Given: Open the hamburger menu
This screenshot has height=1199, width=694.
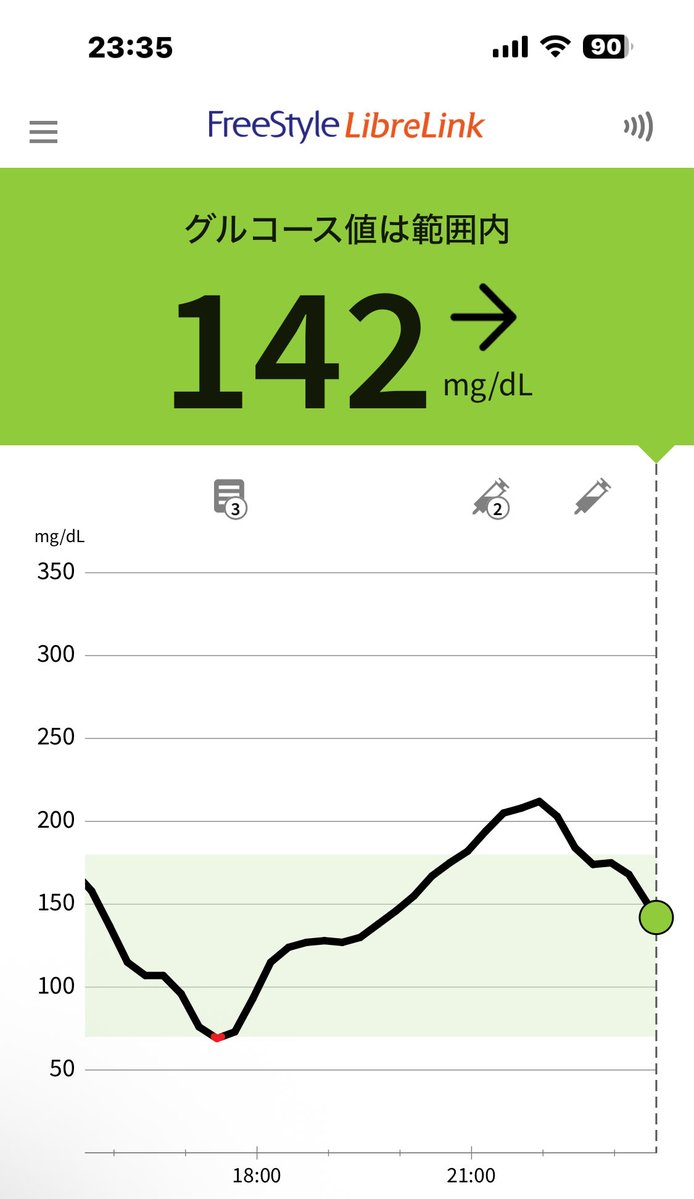Looking at the screenshot, I should click(x=43, y=132).
